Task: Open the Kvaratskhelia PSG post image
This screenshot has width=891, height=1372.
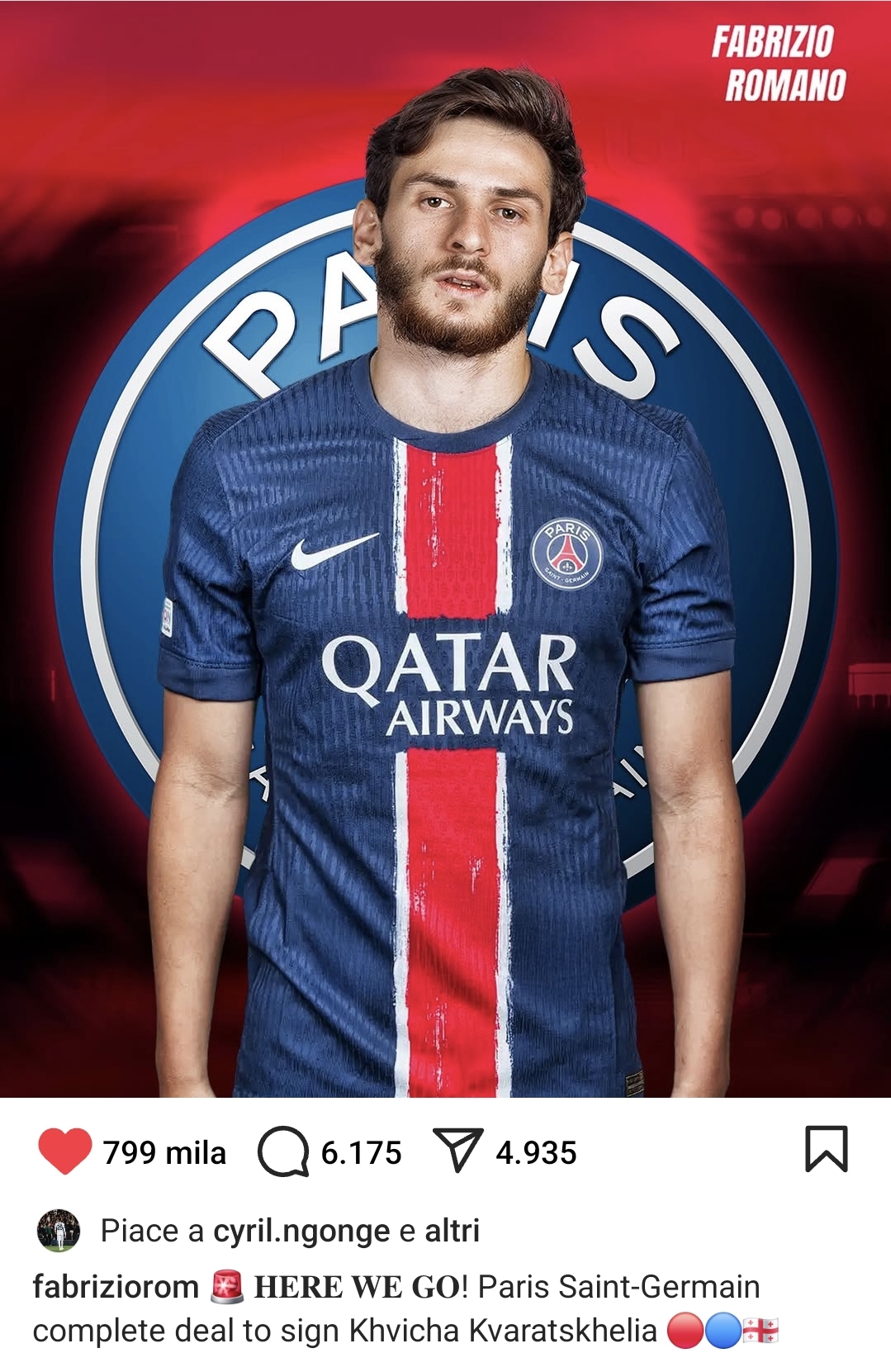Action: coord(446,548)
